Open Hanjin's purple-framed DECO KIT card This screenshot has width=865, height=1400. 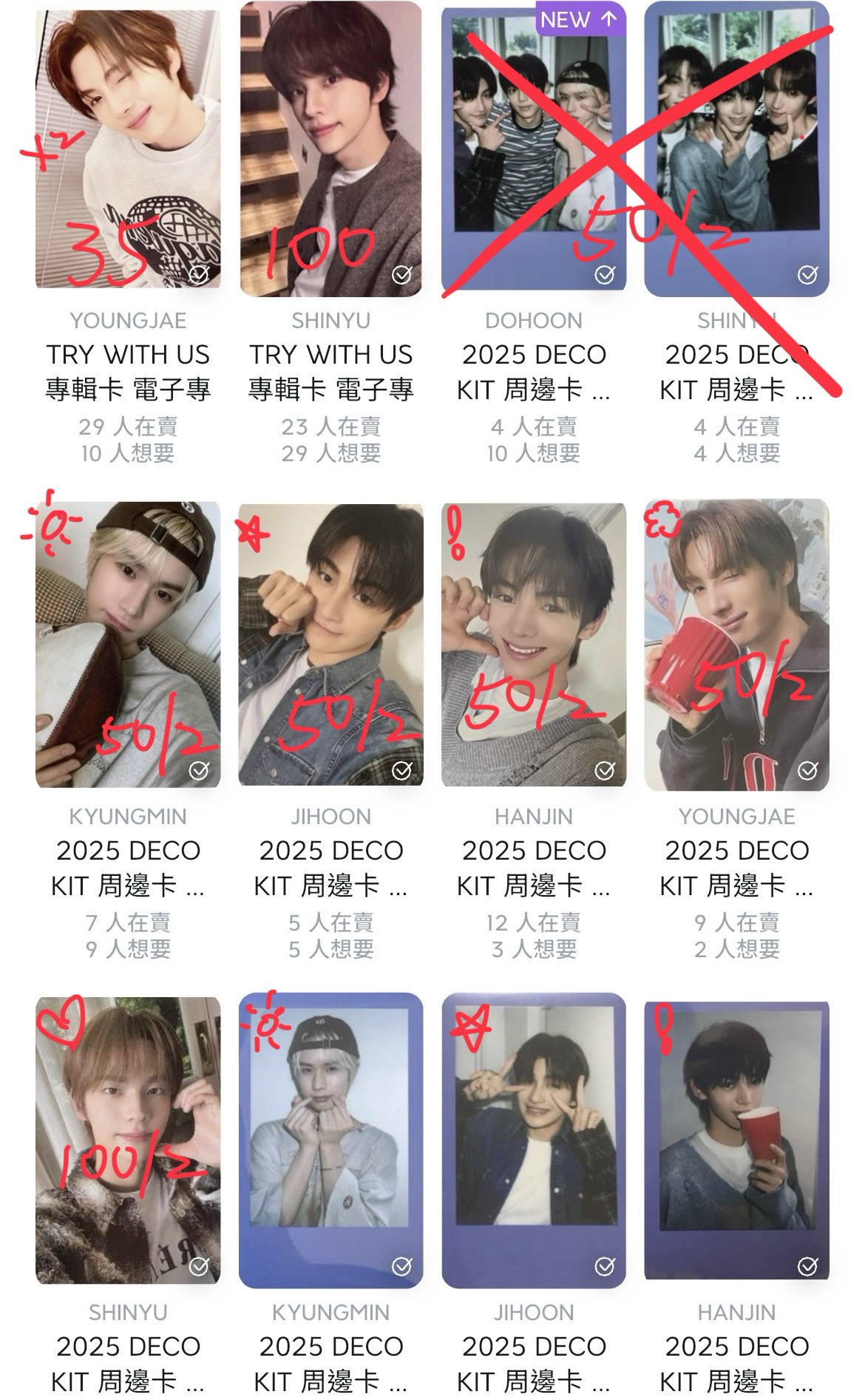(736, 1140)
